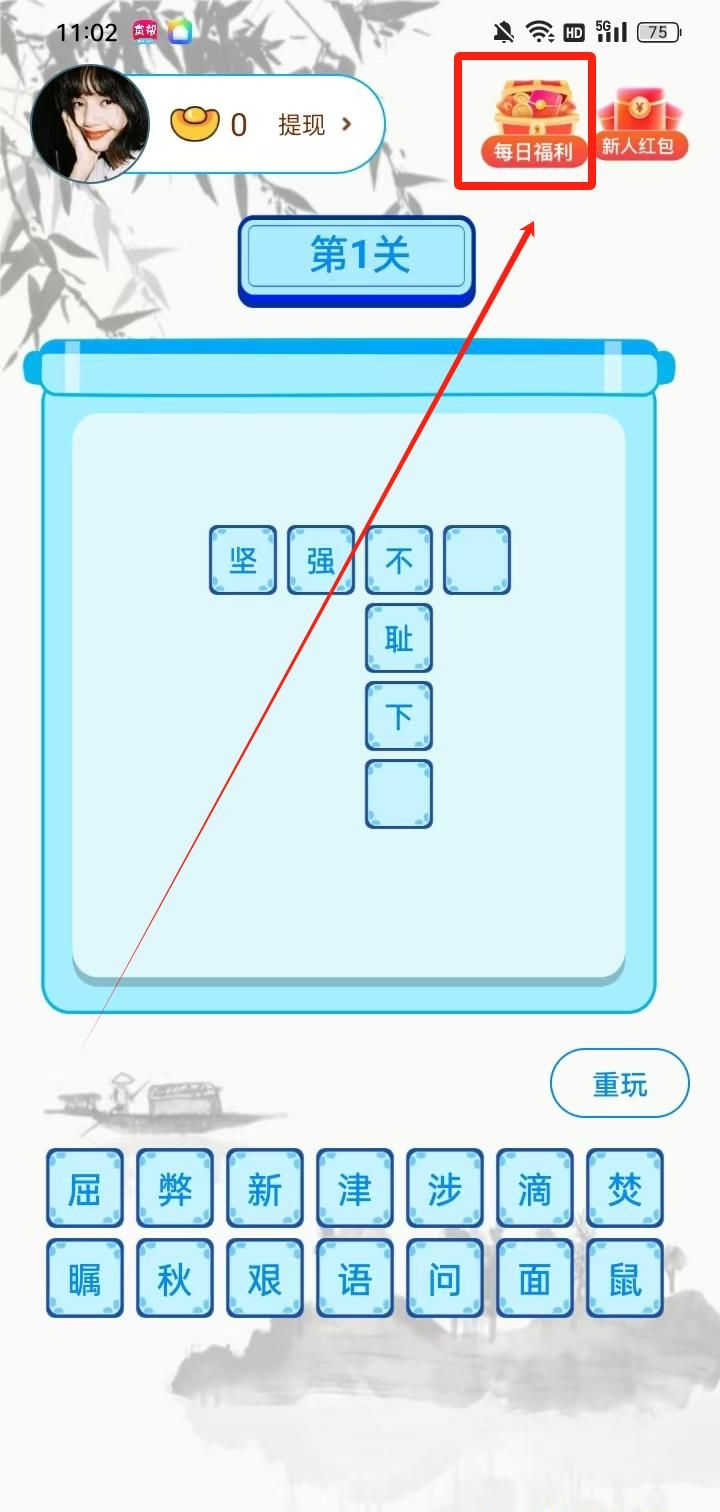Tap 重玩 to restart the level
The image size is (720, 1512).
(x=620, y=1083)
